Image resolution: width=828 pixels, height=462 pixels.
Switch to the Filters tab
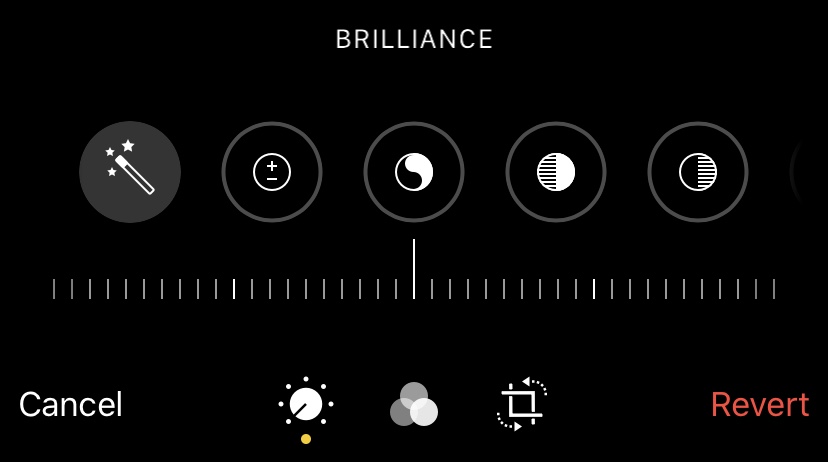click(x=414, y=405)
